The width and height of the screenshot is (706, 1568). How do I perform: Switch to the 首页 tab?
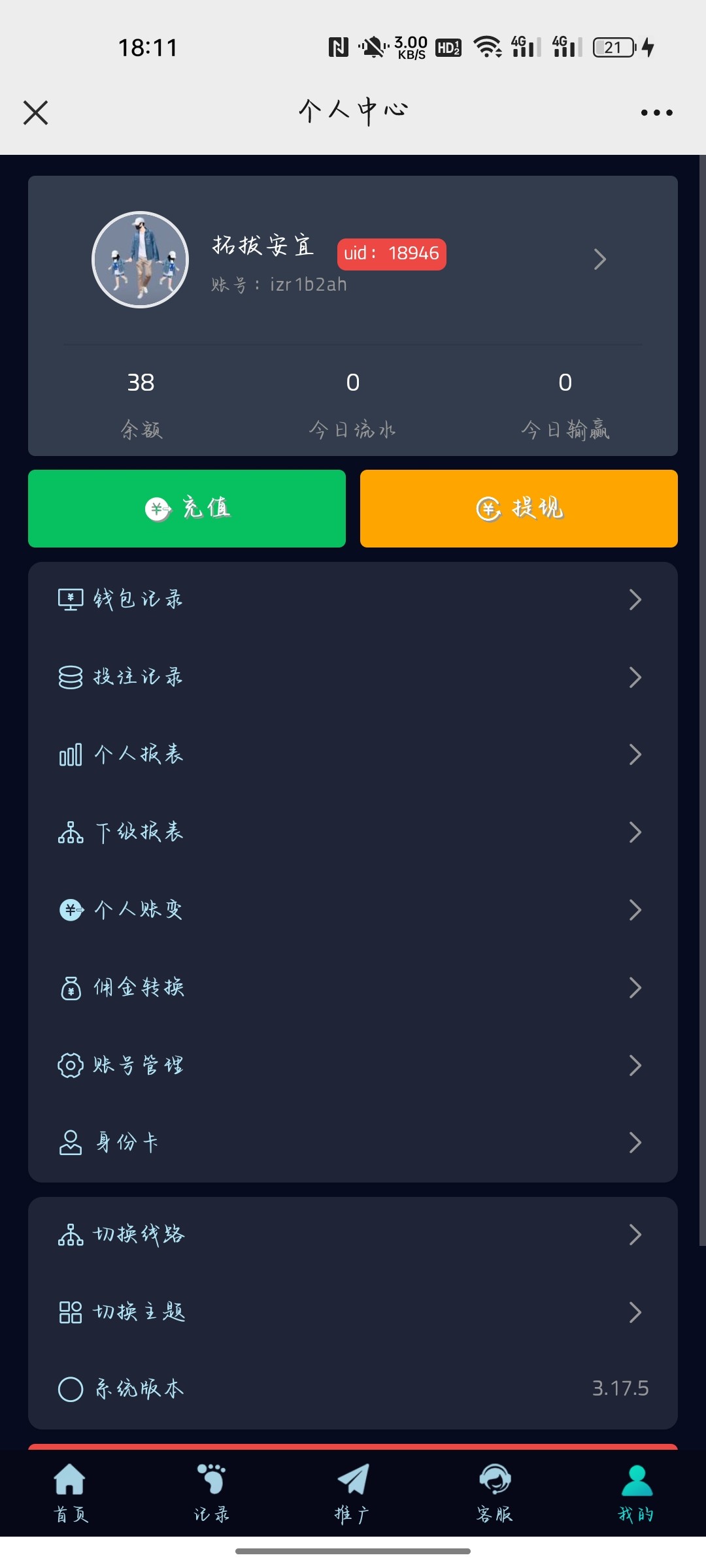tap(71, 1493)
